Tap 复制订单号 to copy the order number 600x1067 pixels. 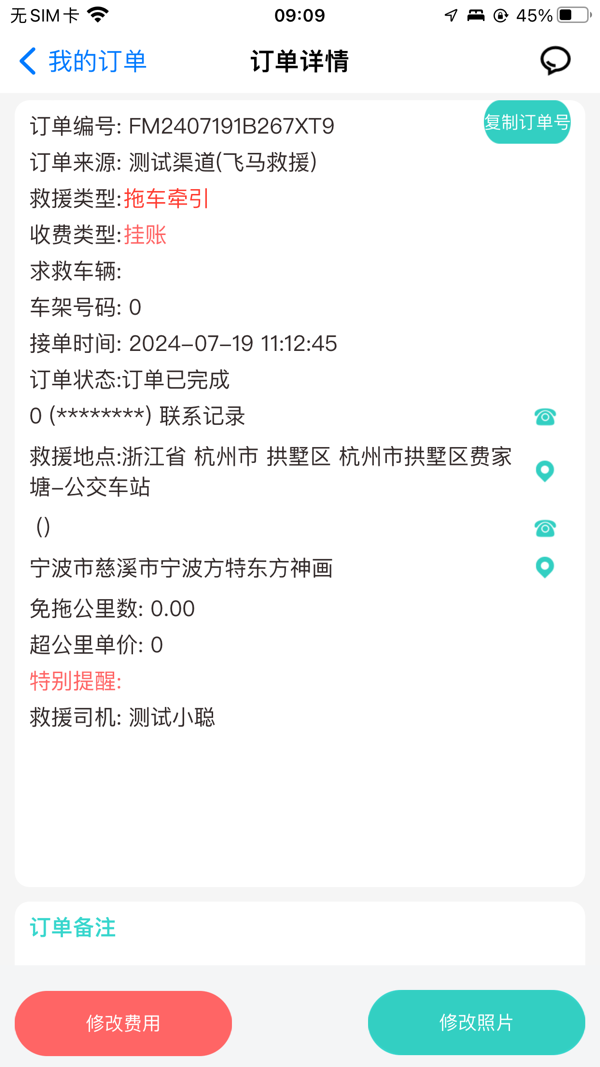(x=527, y=123)
